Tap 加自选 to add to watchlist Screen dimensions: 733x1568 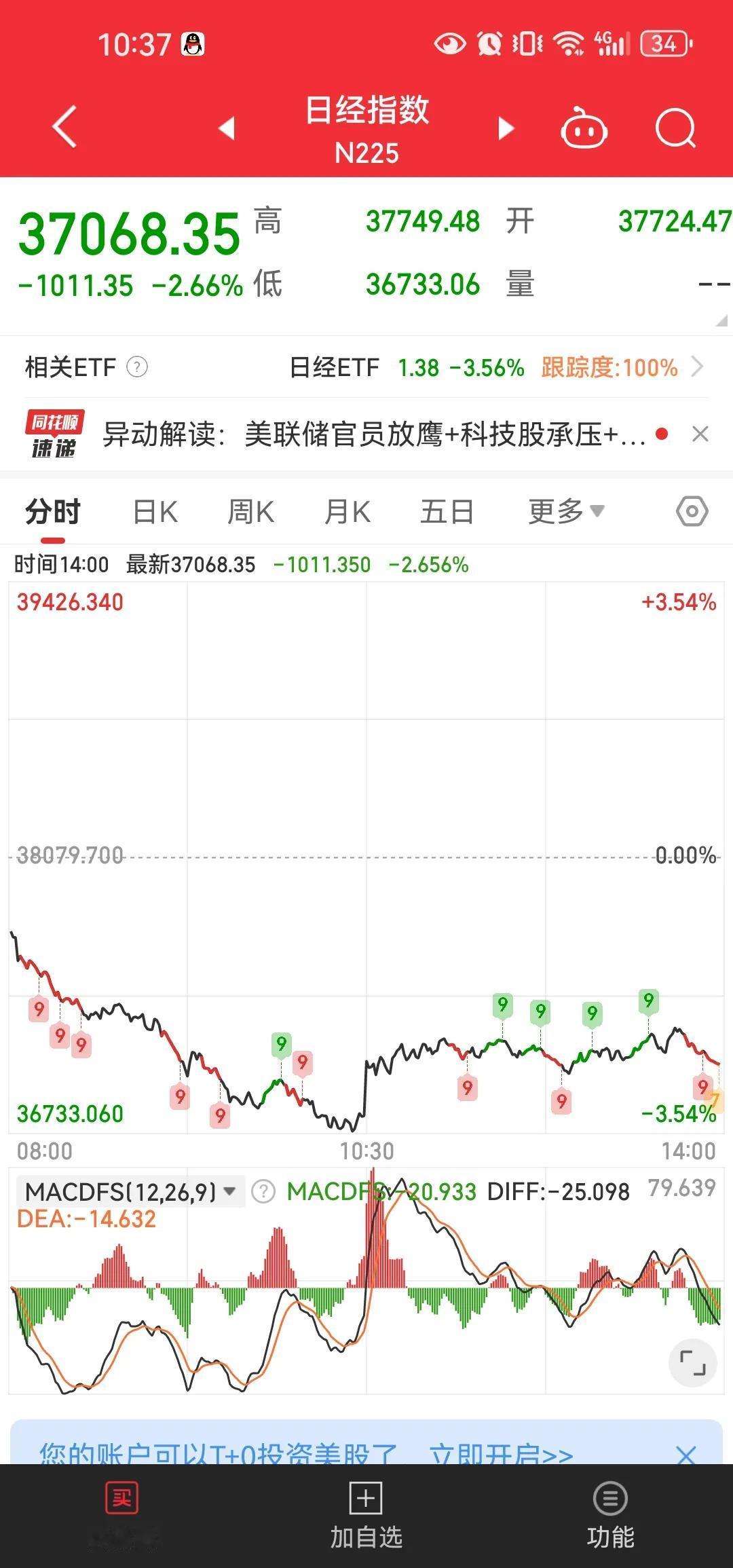(365, 1506)
